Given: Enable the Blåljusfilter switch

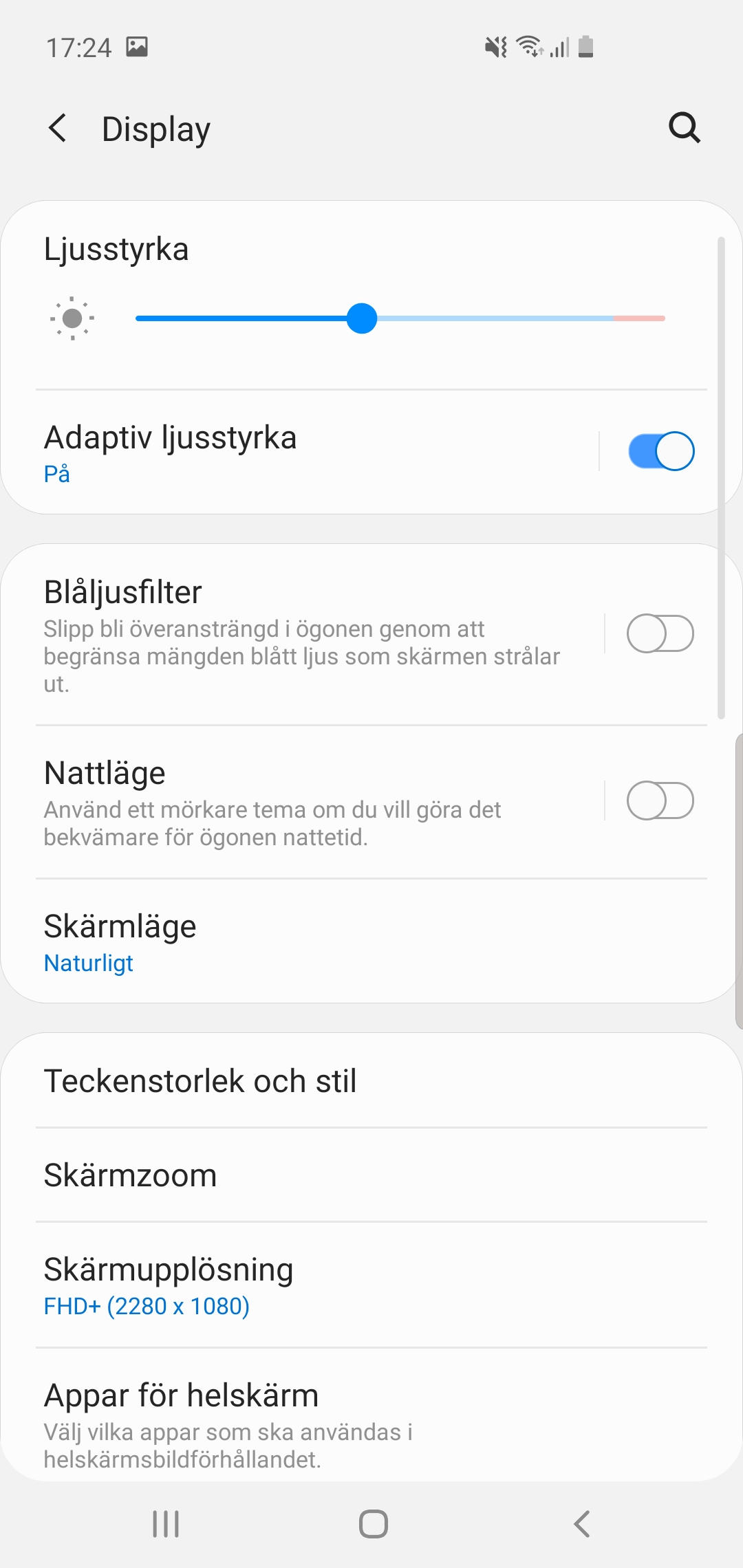Looking at the screenshot, I should (x=660, y=633).
